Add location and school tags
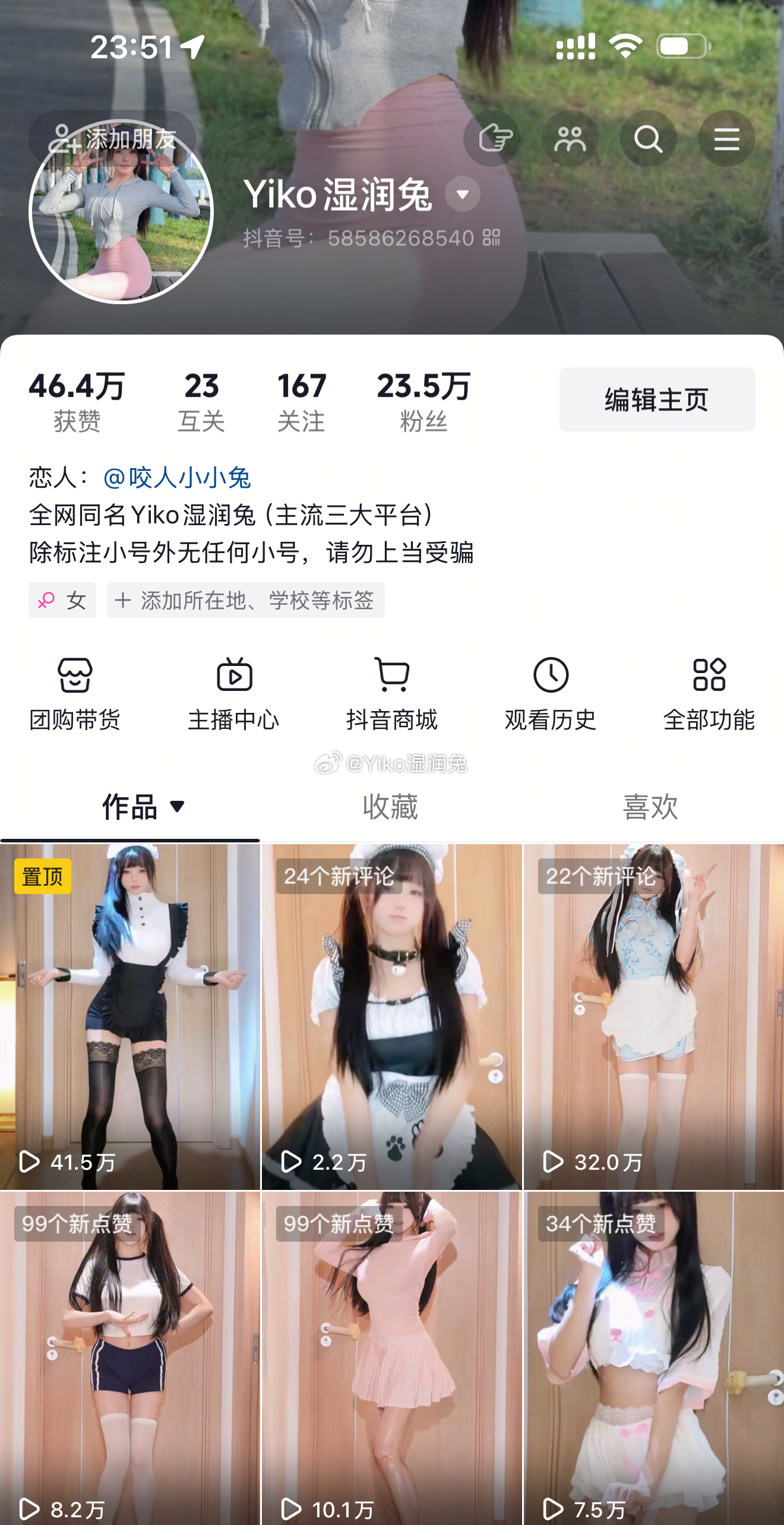Screen dimensions: 784x1525 pos(246,600)
